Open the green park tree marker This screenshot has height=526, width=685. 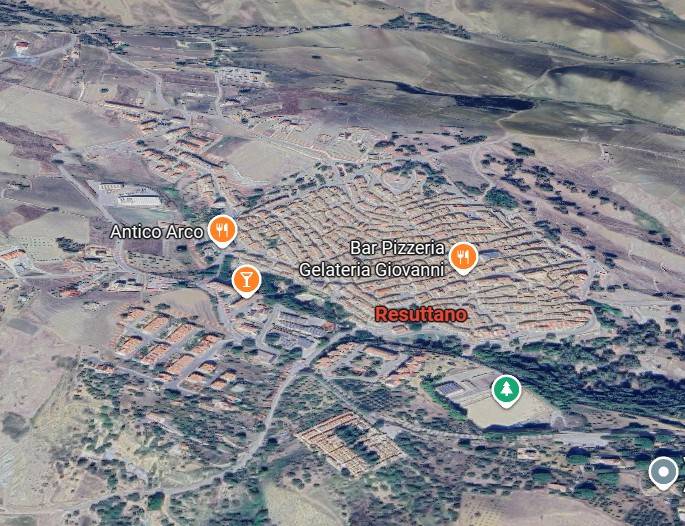tap(507, 388)
